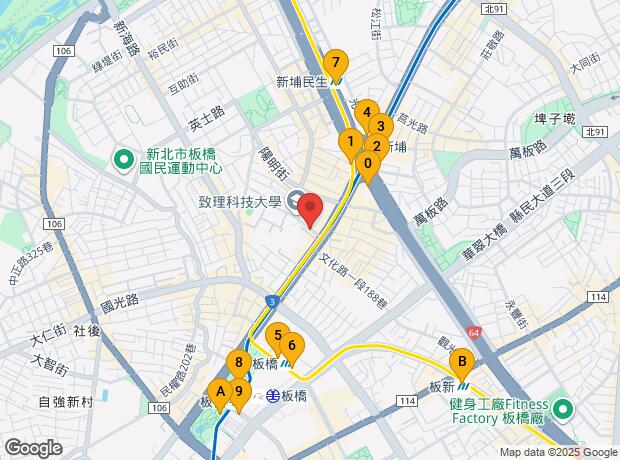Select the orange marker labeled 4
Screen dimensions: 620x460
[367, 111]
